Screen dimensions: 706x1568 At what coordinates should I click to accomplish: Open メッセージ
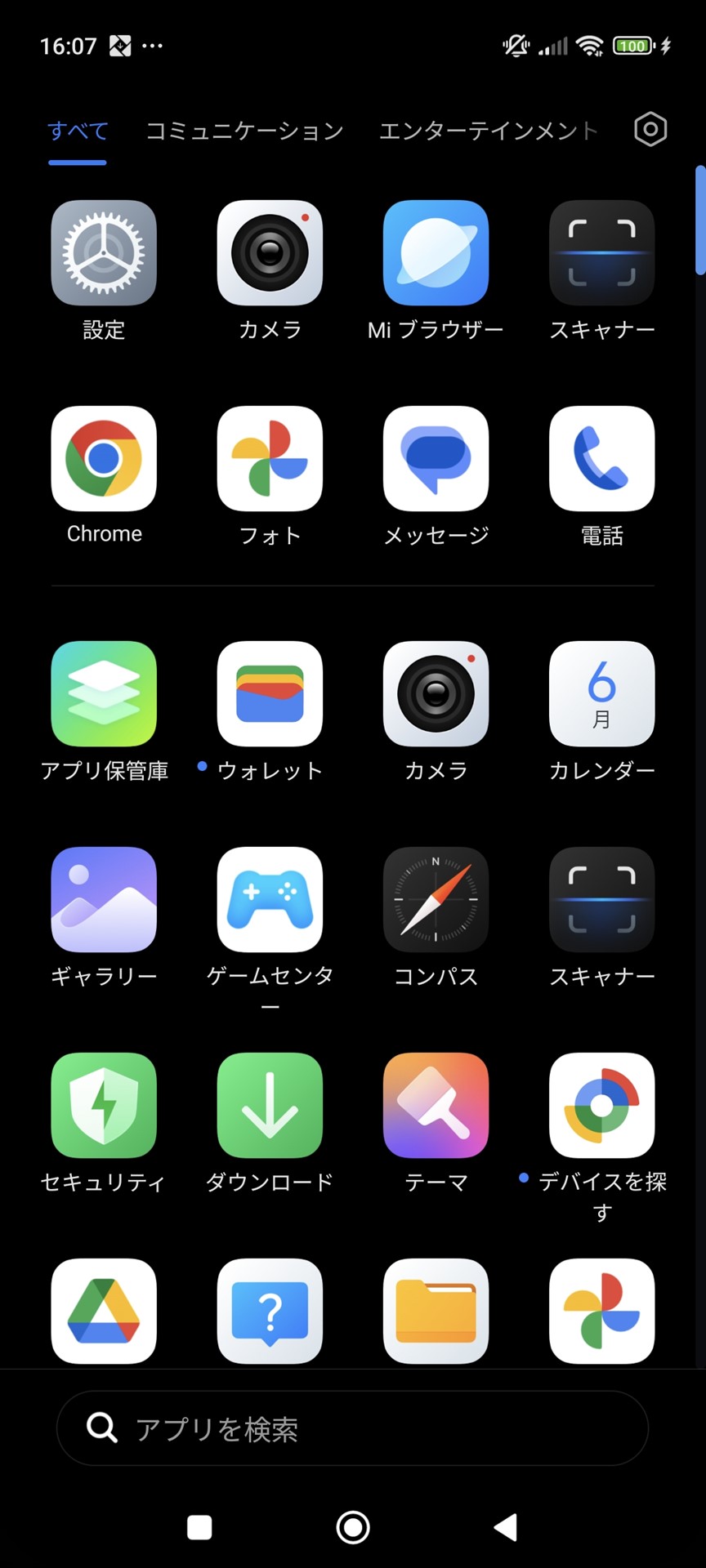pos(436,458)
